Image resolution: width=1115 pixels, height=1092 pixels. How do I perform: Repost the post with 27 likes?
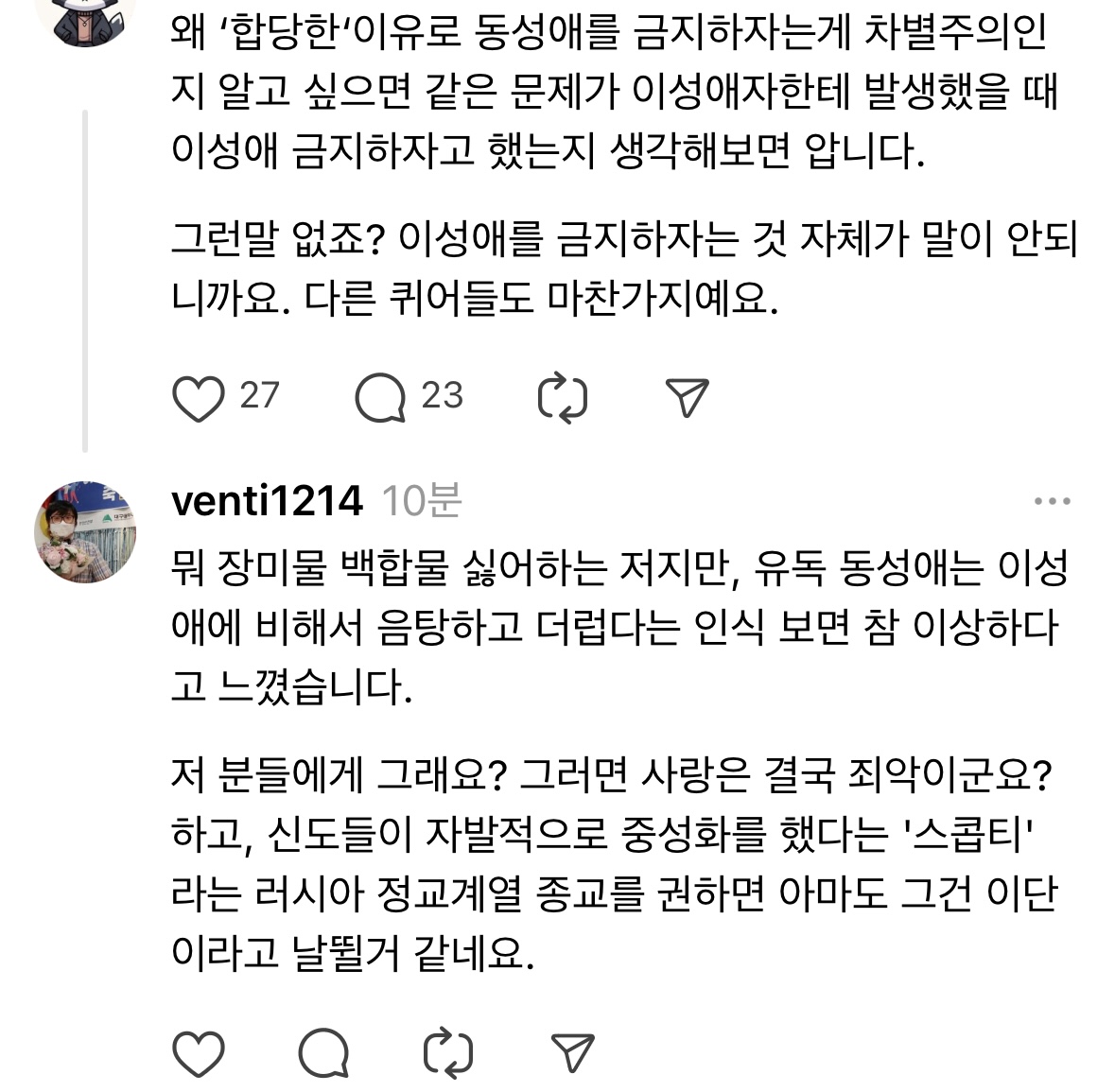563,398
